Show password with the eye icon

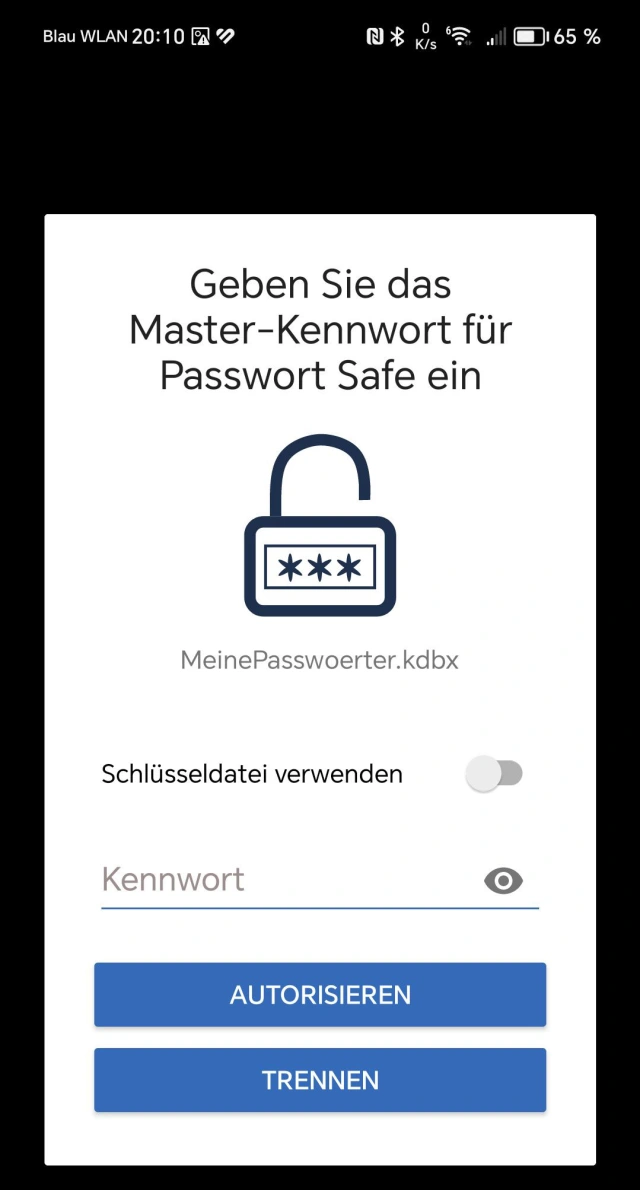[503, 880]
